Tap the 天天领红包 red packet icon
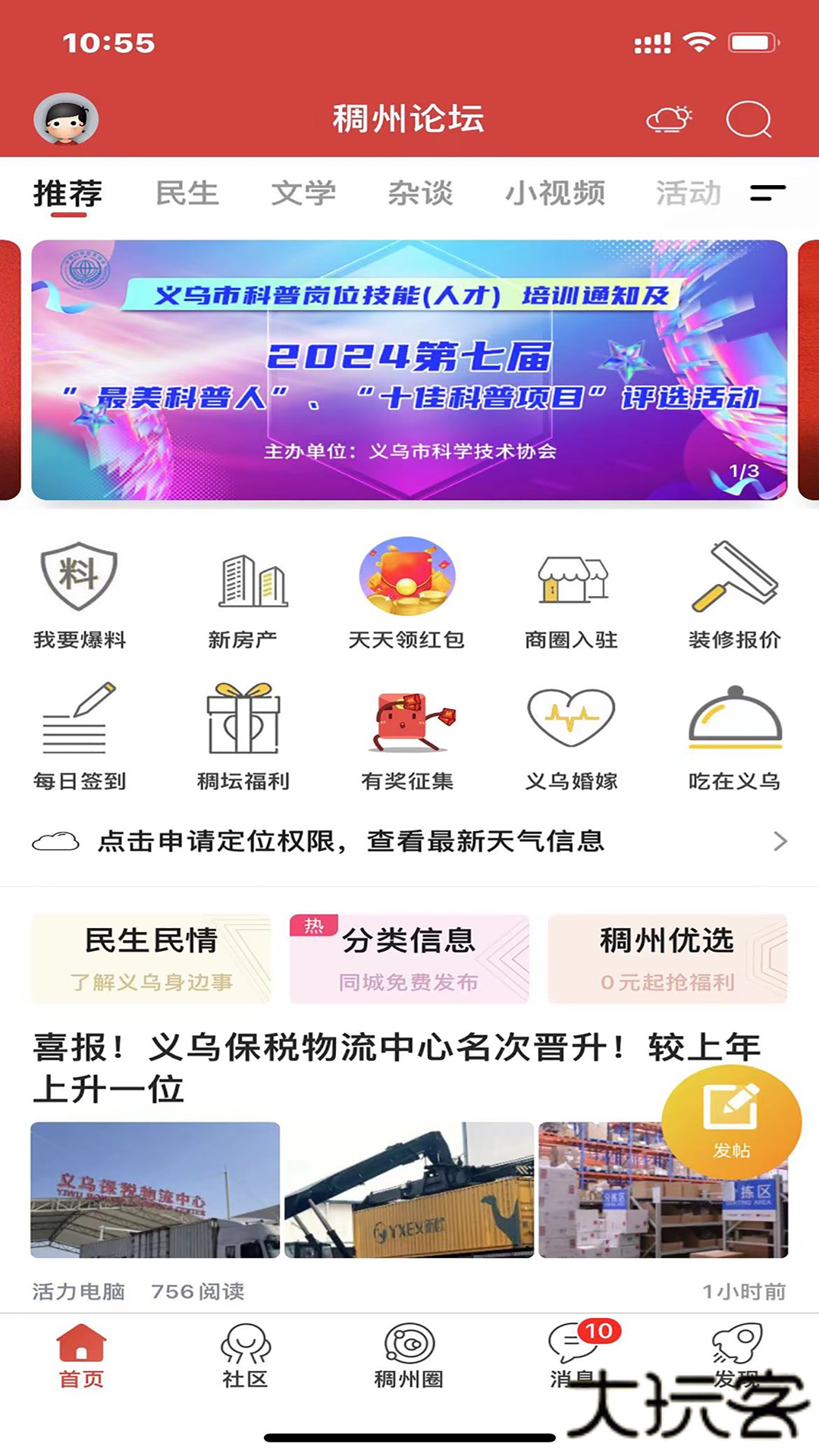Screen dimensions: 819x1456 [x=407, y=578]
